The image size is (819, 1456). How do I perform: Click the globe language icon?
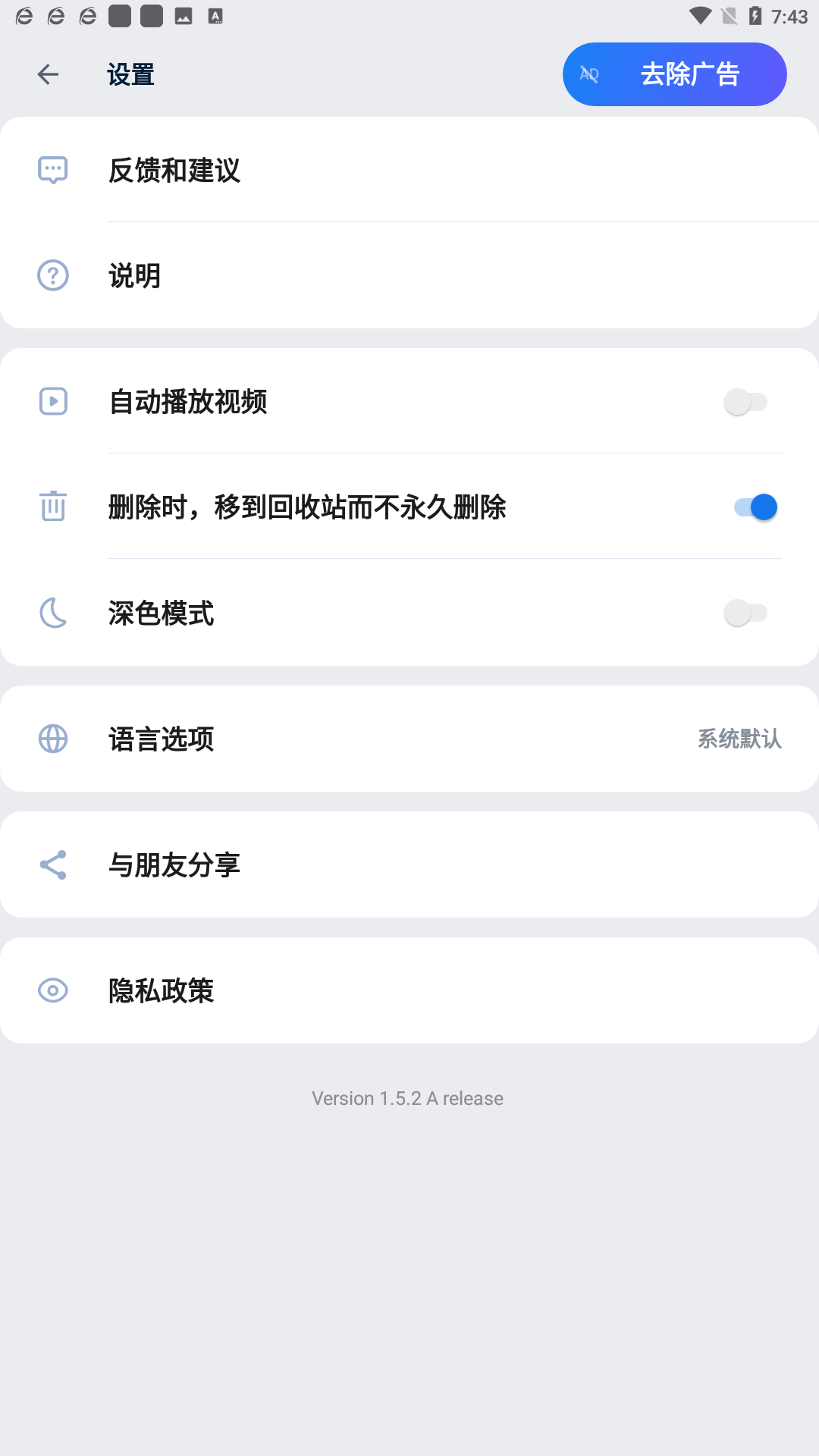click(x=52, y=738)
